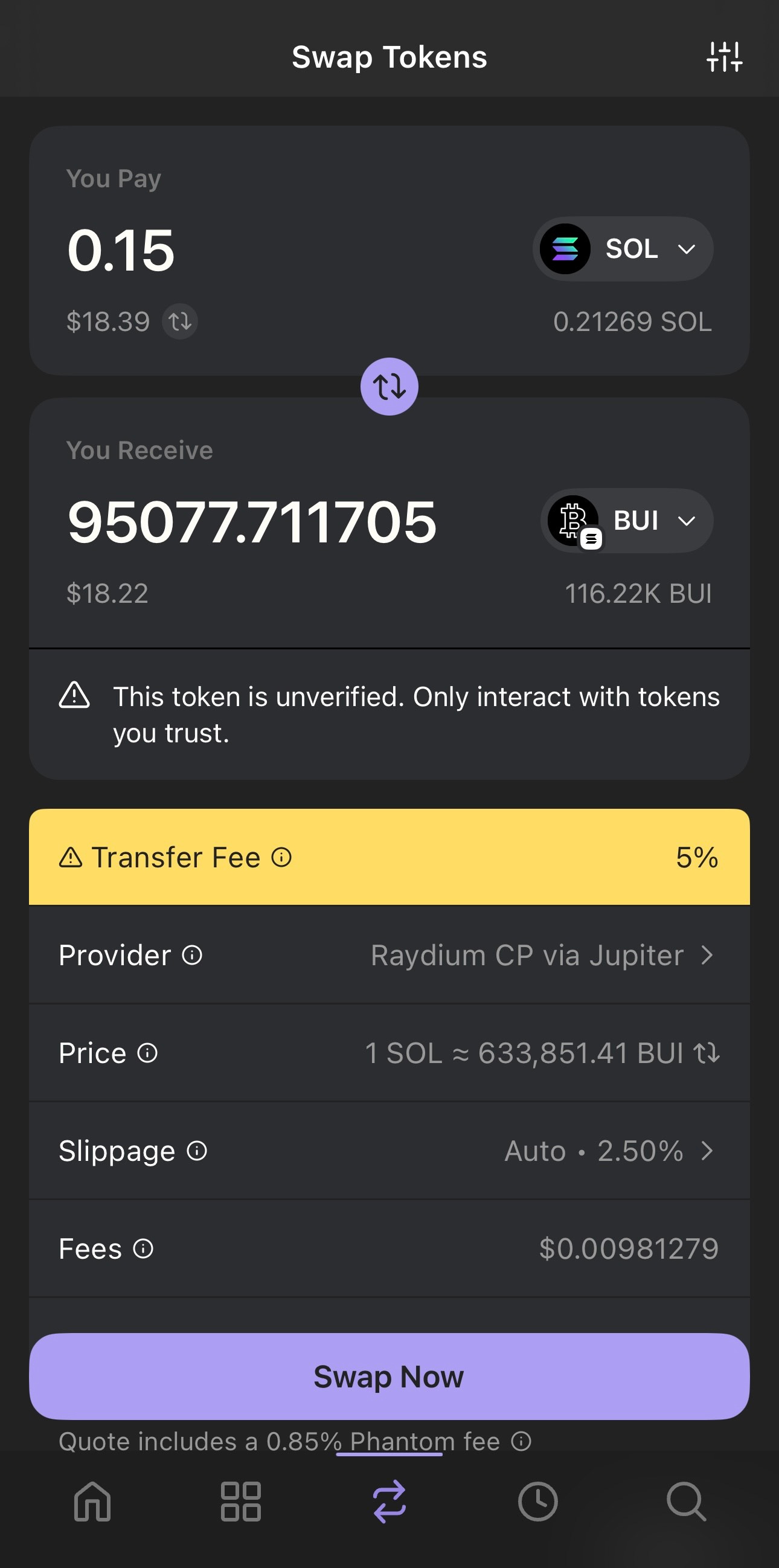Show Phantom fee info

pyautogui.click(x=521, y=1441)
